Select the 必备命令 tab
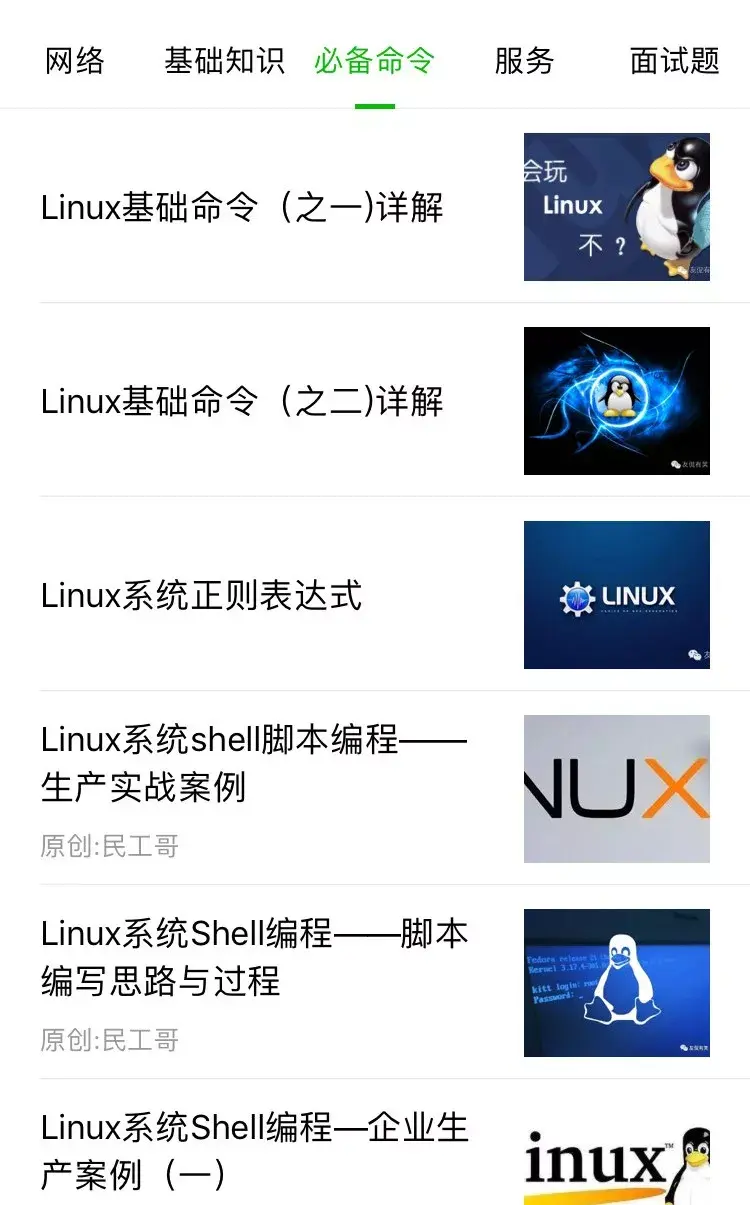The width and height of the screenshot is (750, 1205). [375, 61]
